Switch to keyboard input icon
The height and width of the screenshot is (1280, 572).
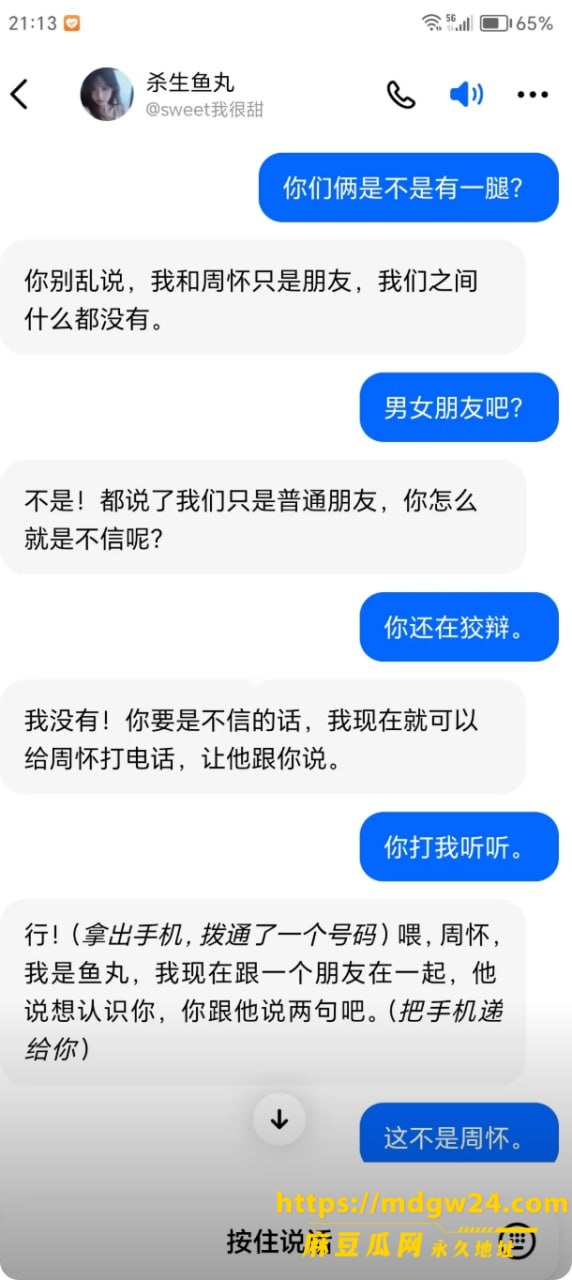pyautogui.click(x=520, y=1241)
